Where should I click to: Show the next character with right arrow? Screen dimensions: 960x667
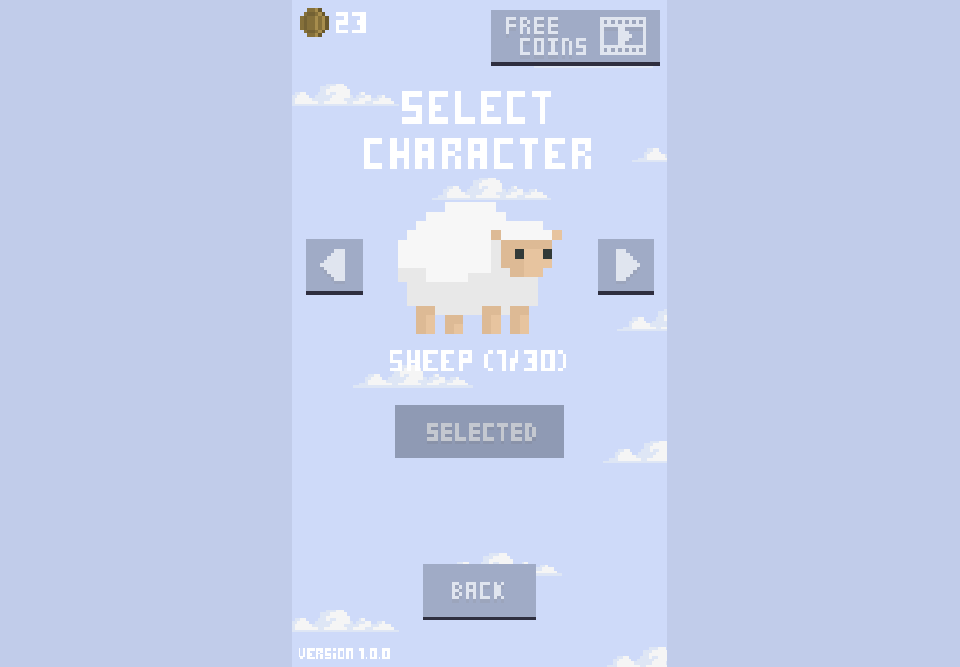tap(626, 265)
